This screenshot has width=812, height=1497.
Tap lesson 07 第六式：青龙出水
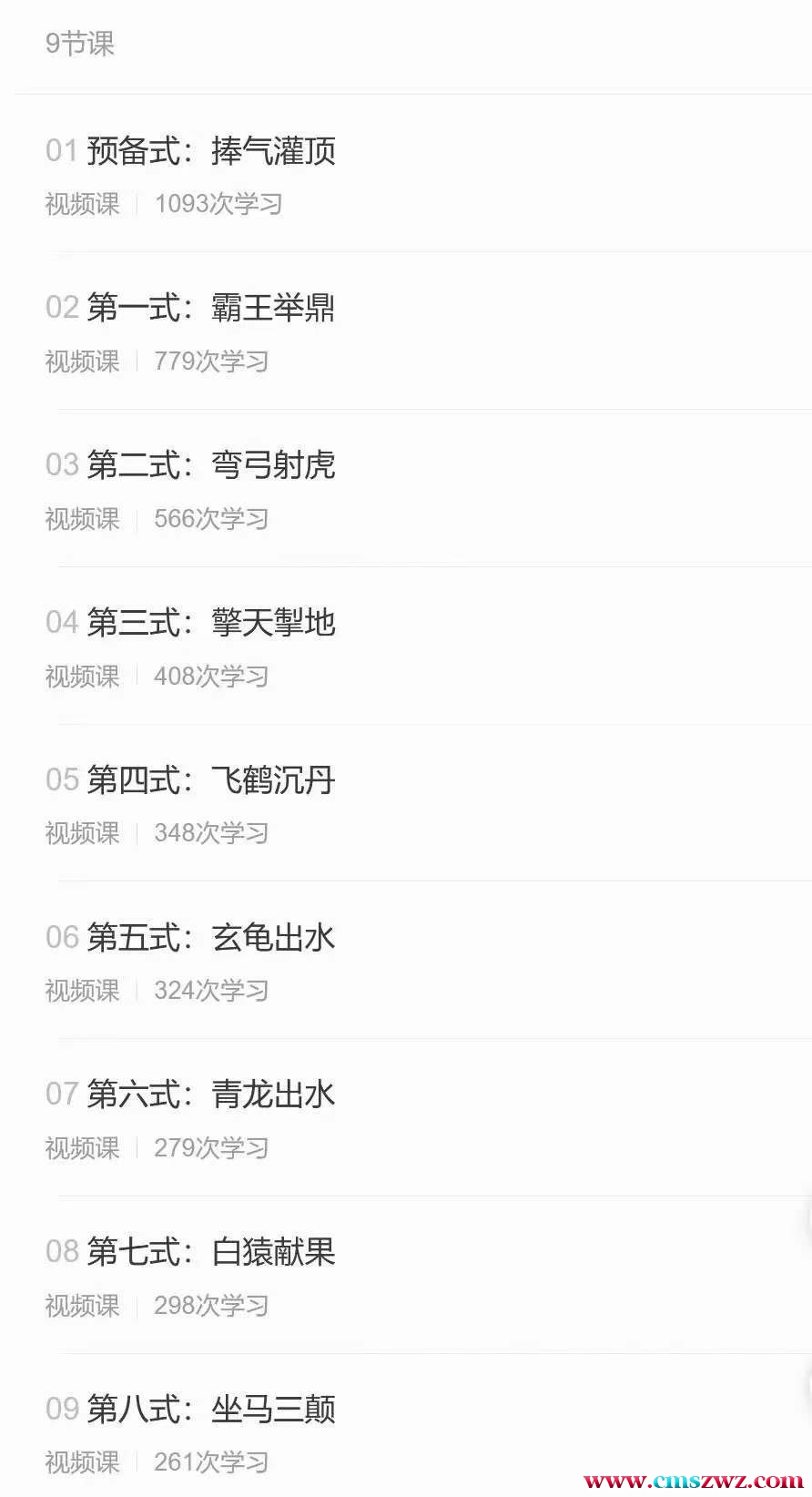click(x=211, y=1095)
